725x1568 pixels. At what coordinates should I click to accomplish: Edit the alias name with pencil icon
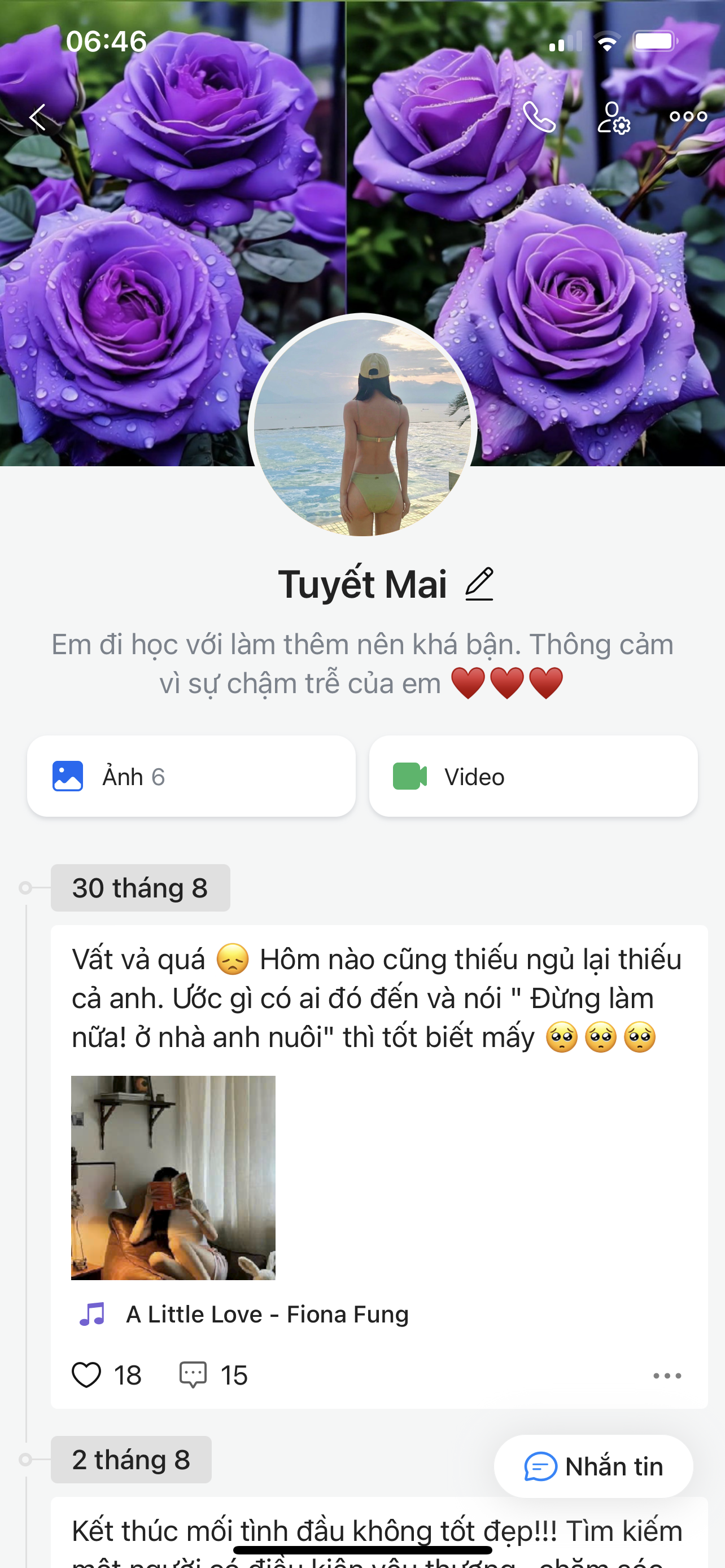click(x=480, y=584)
